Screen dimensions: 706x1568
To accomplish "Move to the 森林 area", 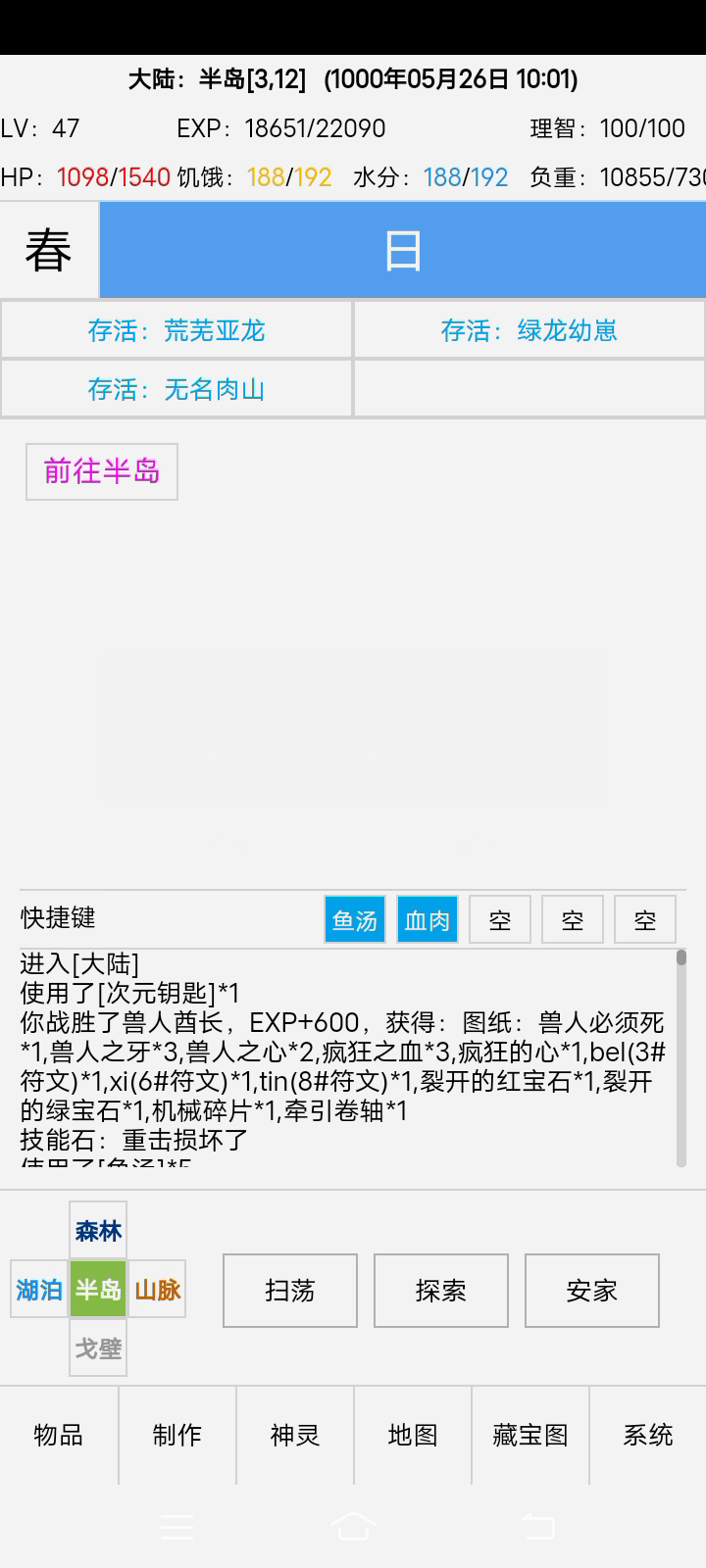I will [x=98, y=1230].
